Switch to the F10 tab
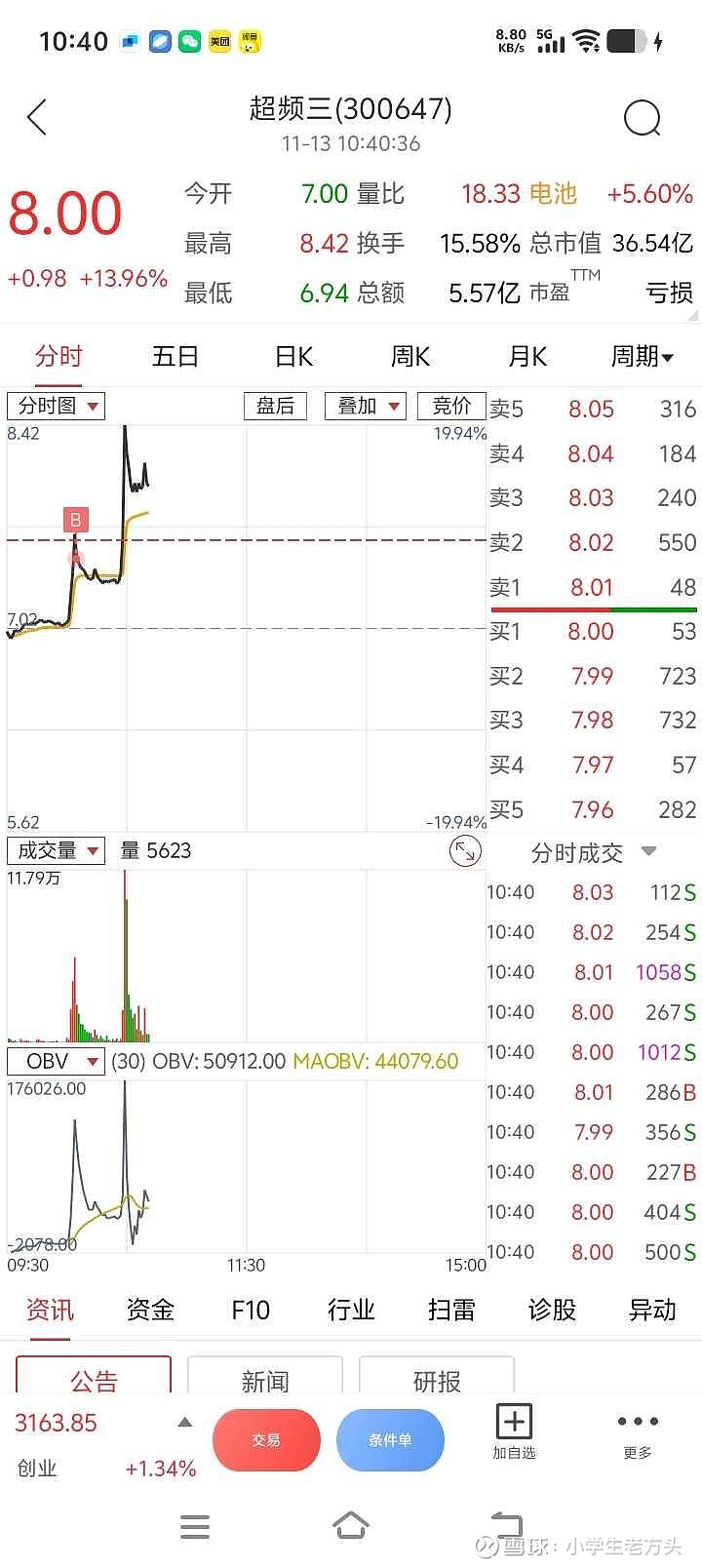Screen dimensions: 702x1568 click(x=250, y=1311)
